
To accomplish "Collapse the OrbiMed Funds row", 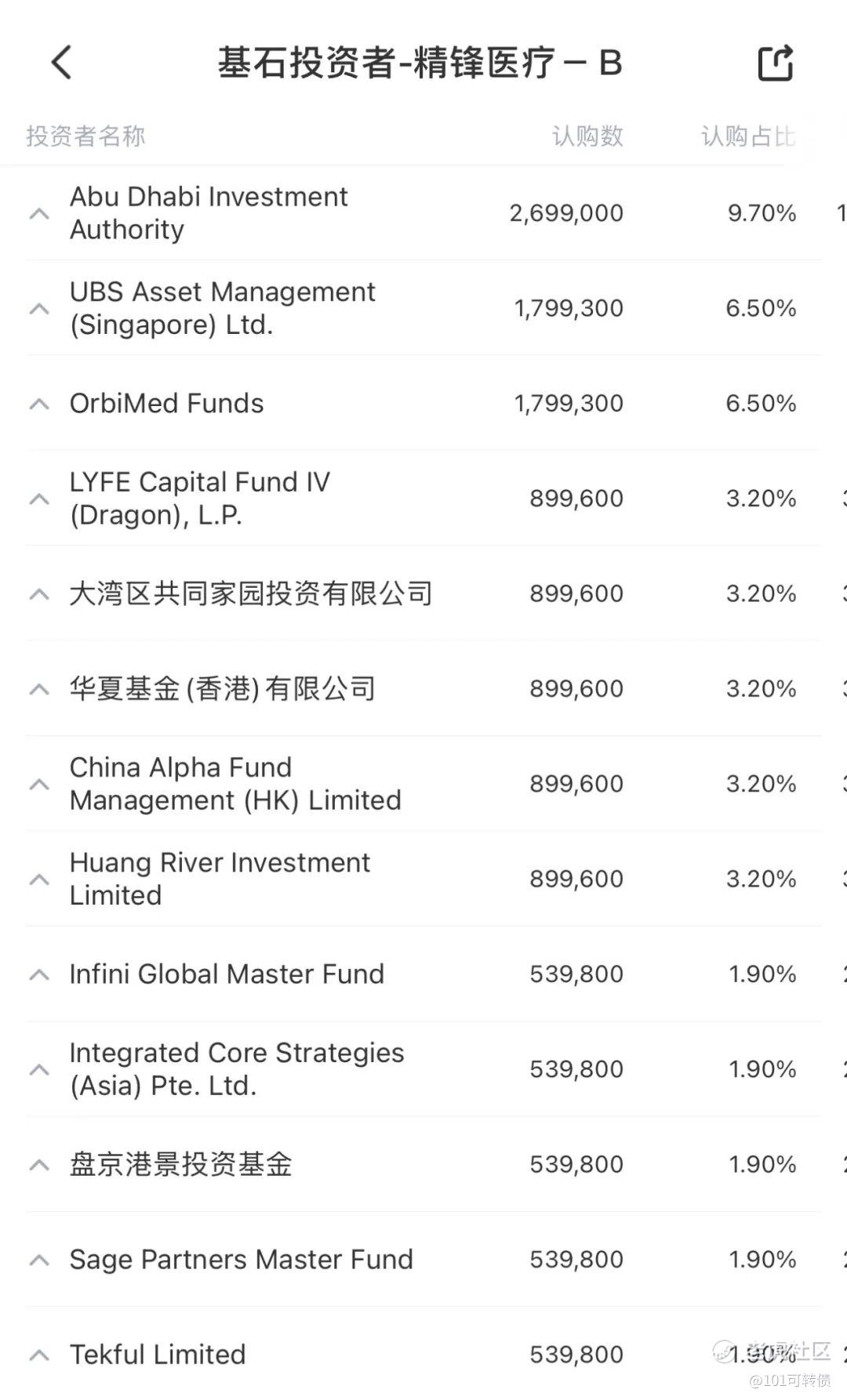I will click(x=39, y=404).
